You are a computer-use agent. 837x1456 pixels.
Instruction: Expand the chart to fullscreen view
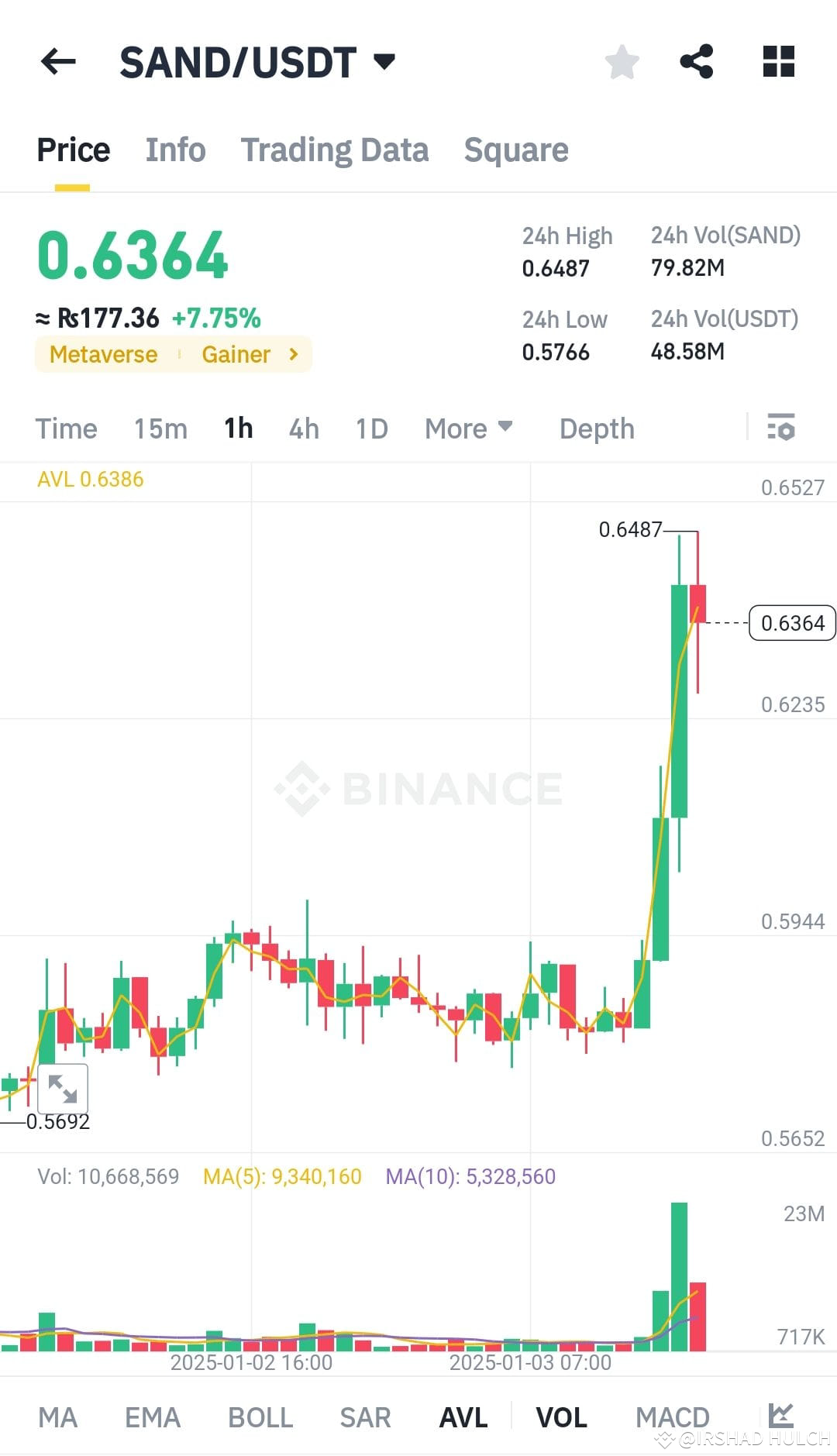pyautogui.click(x=64, y=1089)
